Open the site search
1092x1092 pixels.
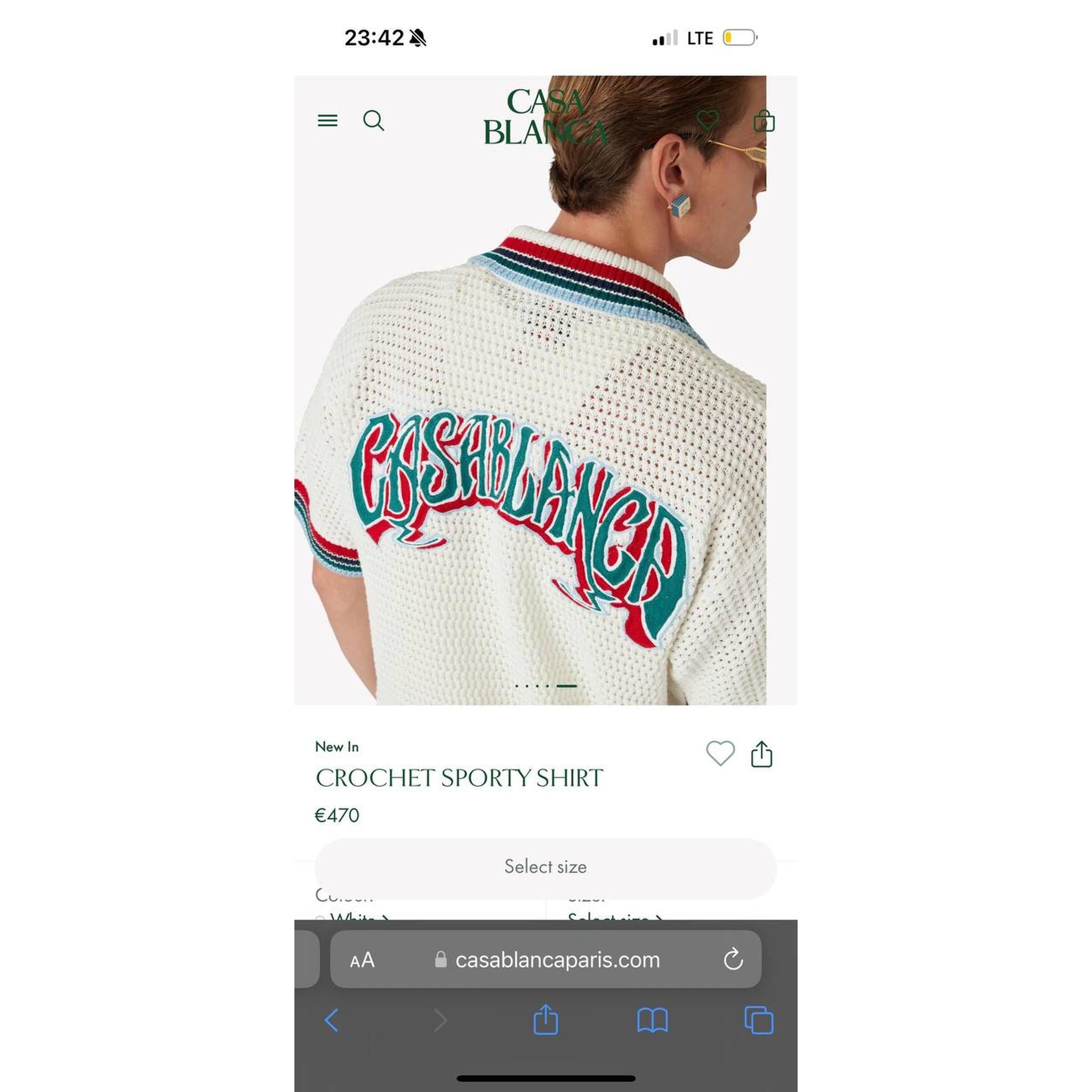[x=373, y=121]
